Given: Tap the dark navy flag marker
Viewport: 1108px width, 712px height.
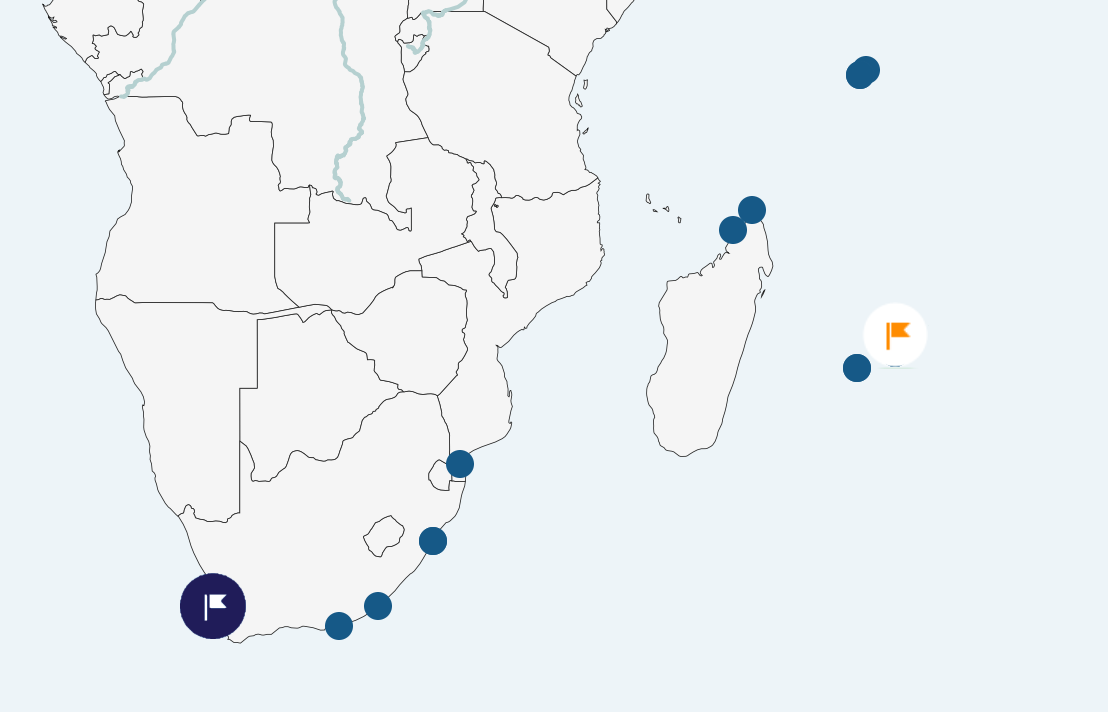Looking at the screenshot, I should (x=213, y=606).
